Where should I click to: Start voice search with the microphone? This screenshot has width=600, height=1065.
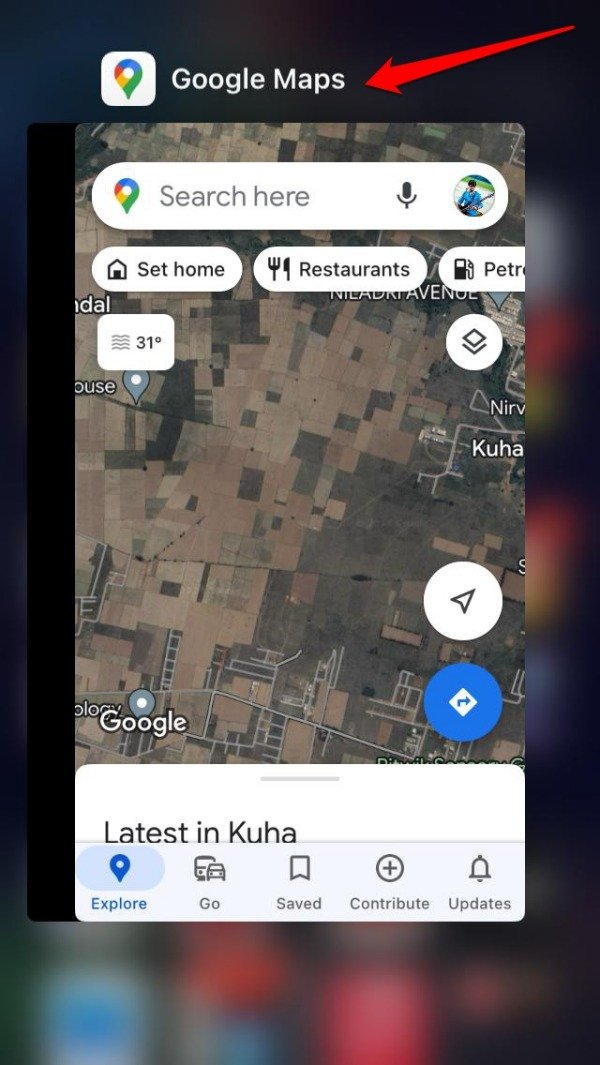click(406, 196)
